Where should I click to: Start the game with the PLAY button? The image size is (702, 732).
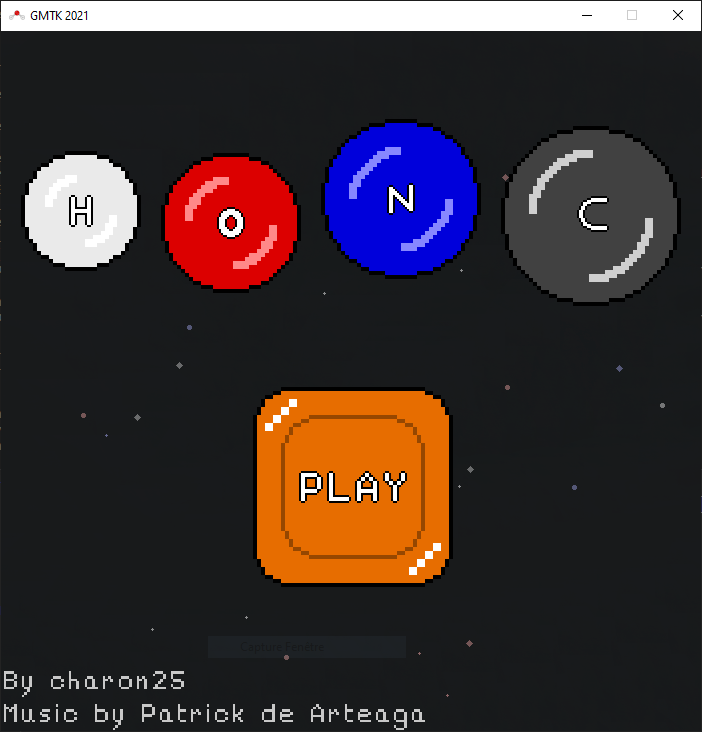coord(353,487)
